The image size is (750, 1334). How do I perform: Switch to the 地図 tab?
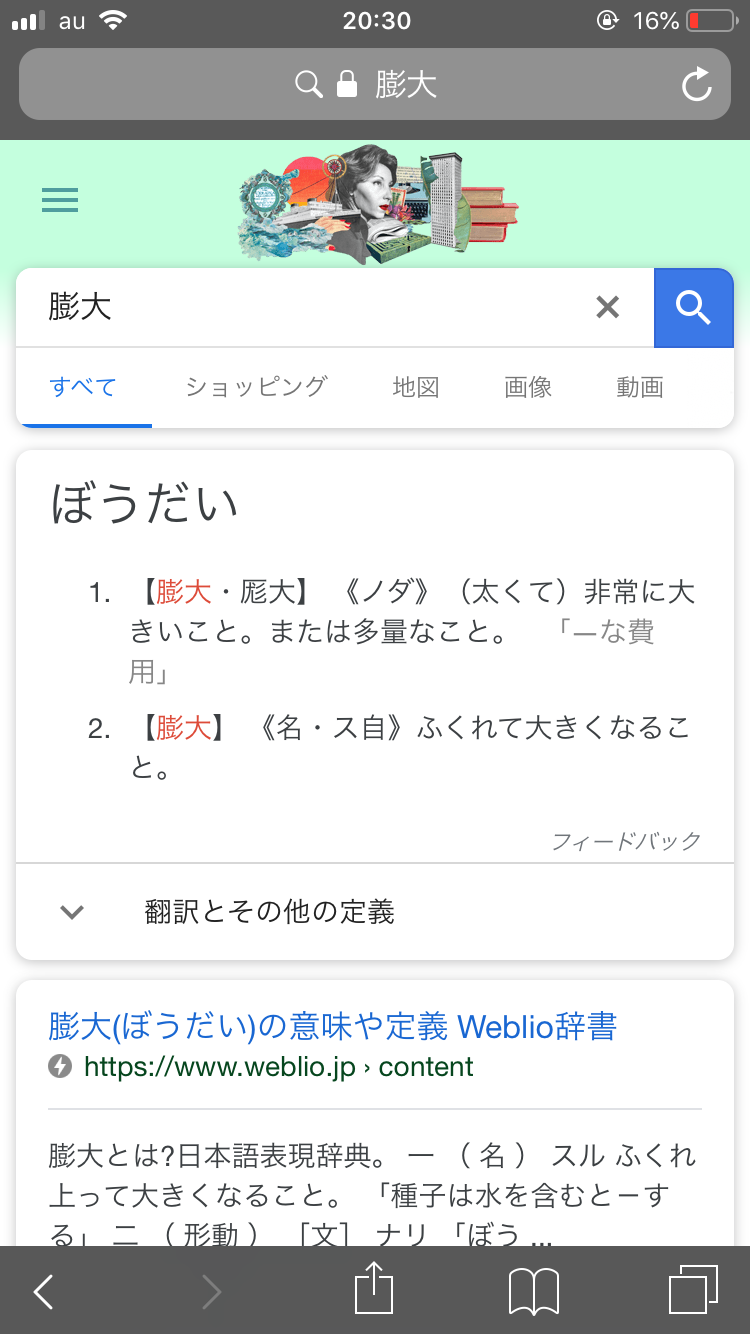tap(416, 387)
